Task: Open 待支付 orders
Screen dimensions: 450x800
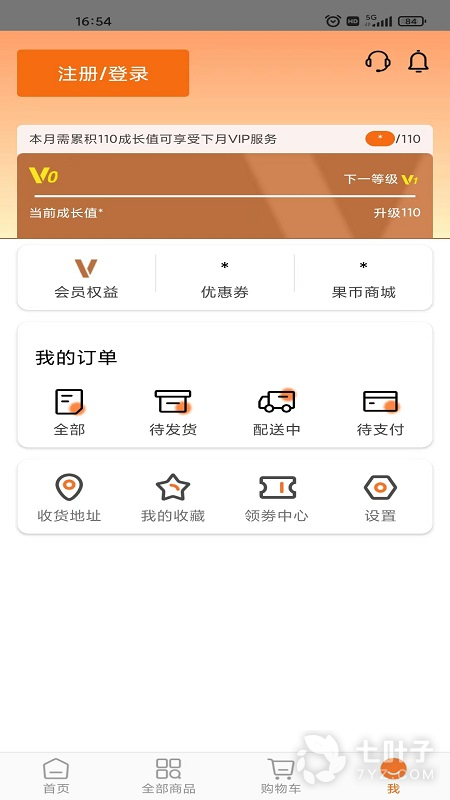Action: point(380,412)
